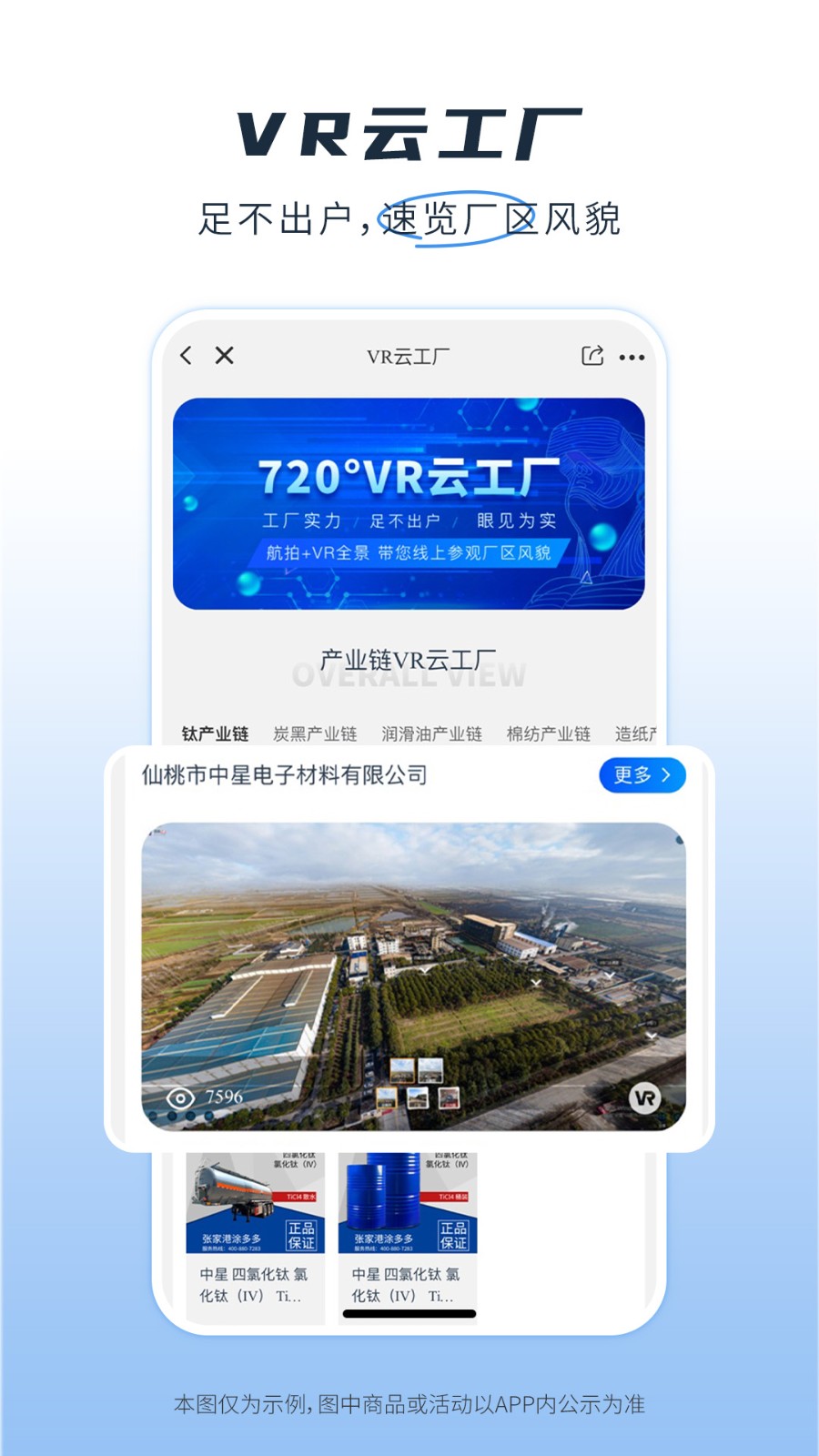Tap the back arrow to return
This screenshot has height=1456, width=819.
[x=186, y=356]
